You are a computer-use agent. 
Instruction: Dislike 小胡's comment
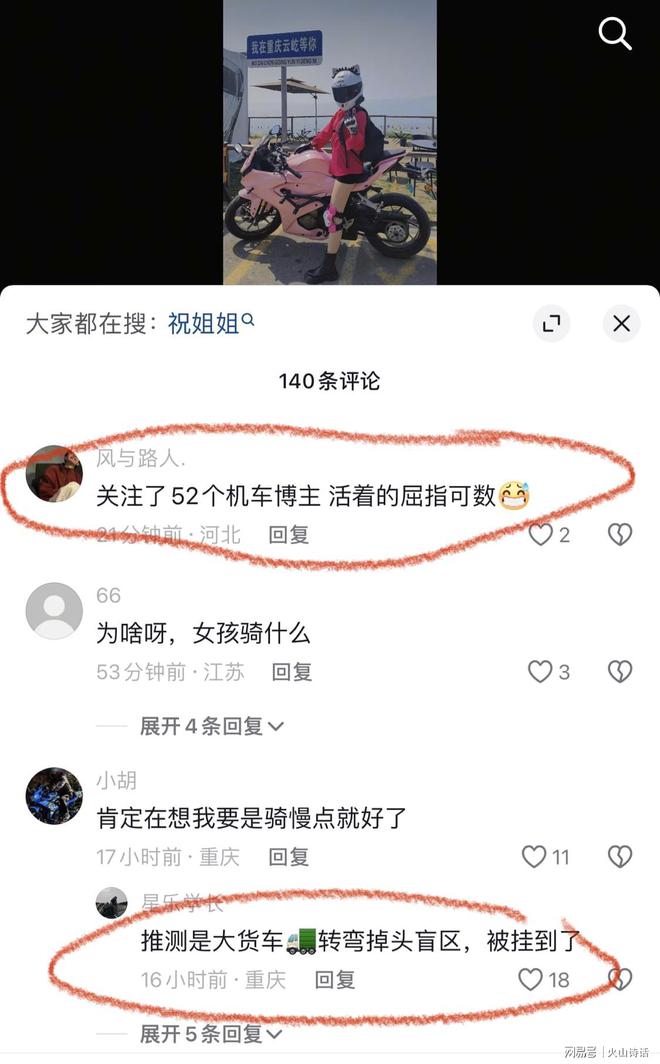click(x=620, y=856)
